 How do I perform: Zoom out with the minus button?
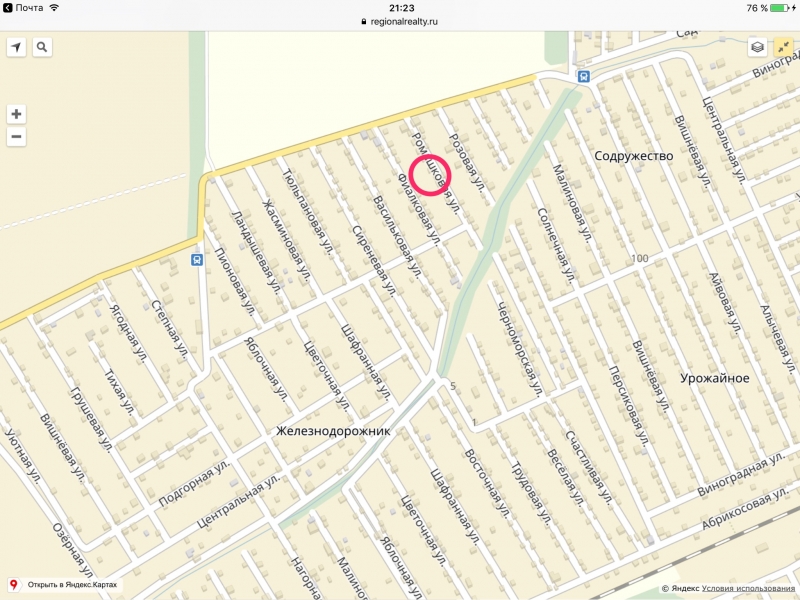click(16, 137)
